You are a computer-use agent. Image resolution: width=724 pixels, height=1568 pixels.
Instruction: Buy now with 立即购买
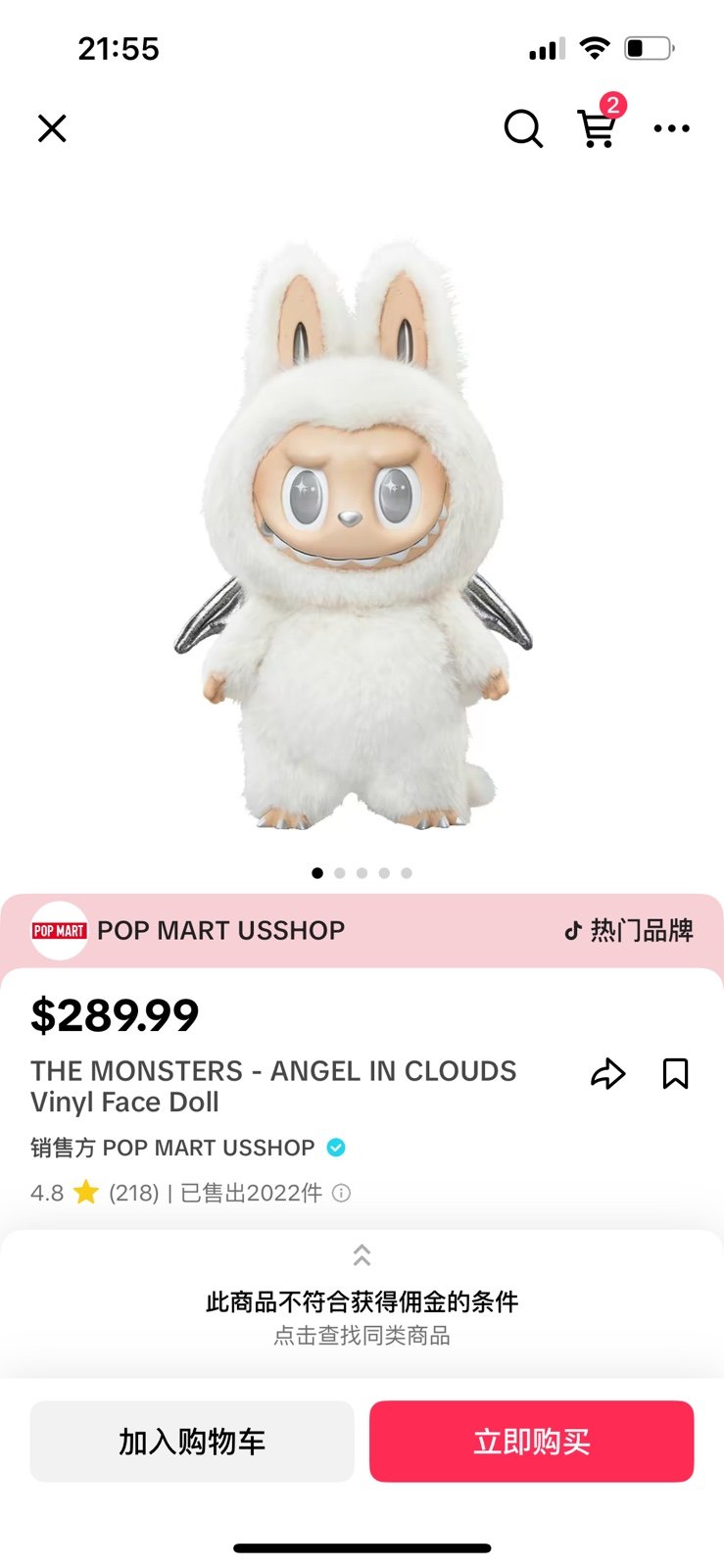pyautogui.click(x=532, y=1442)
